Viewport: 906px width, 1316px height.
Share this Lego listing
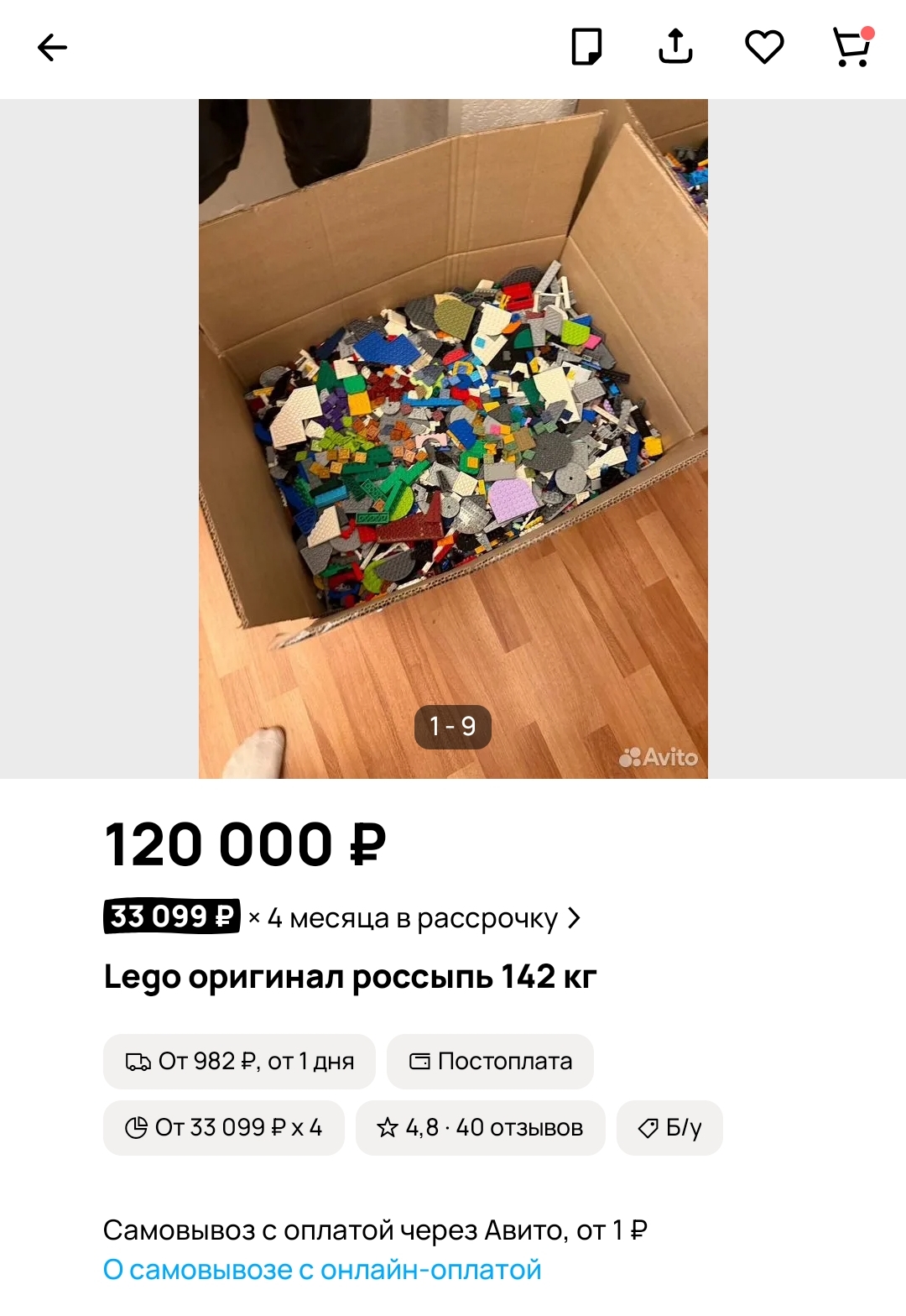(x=675, y=47)
